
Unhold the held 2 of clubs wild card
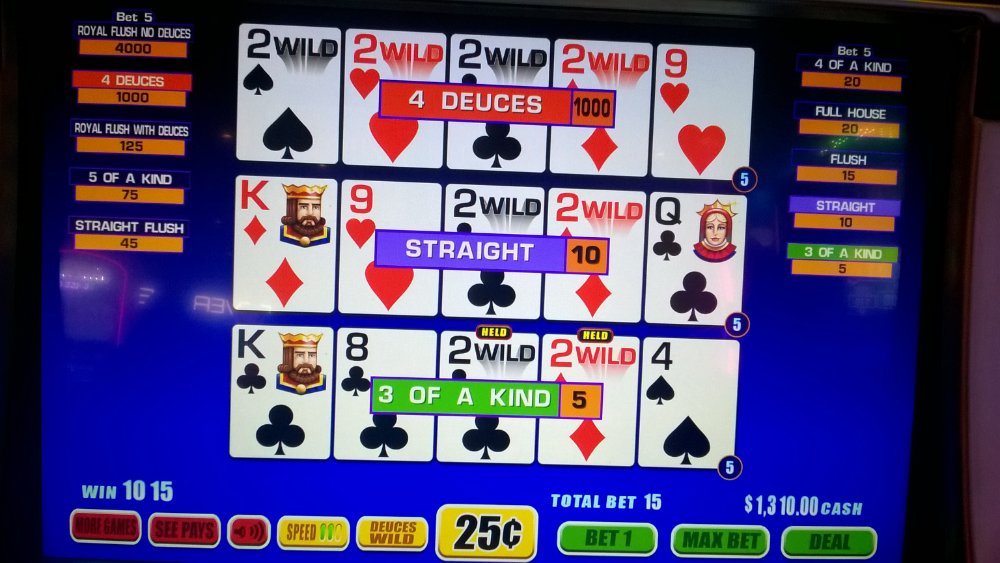[x=487, y=420]
